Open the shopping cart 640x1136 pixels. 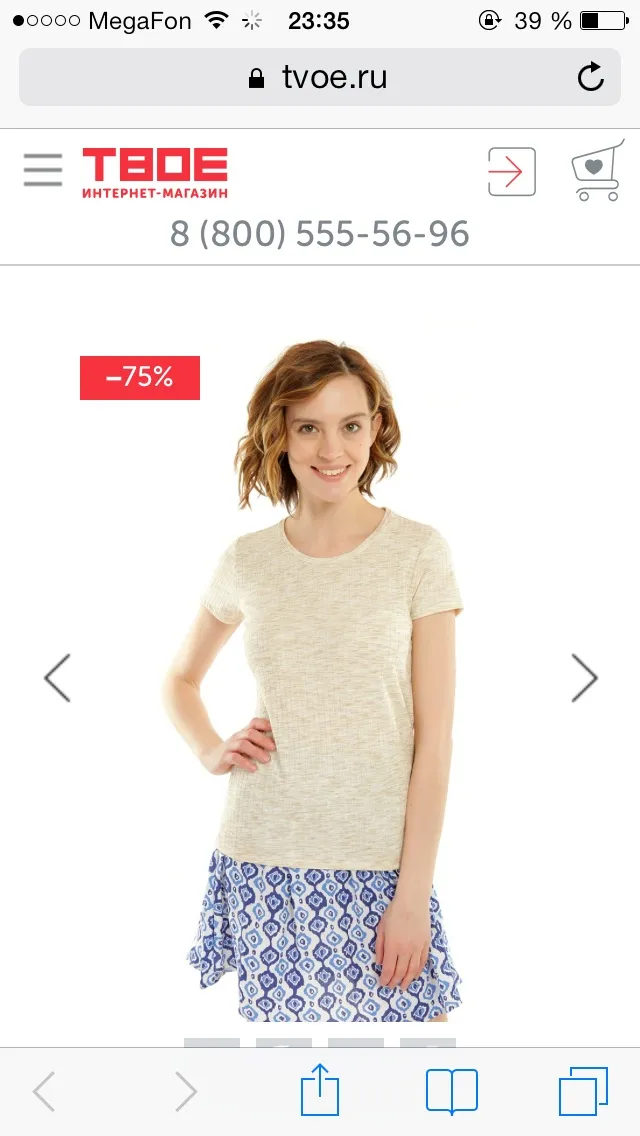pos(597,170)
